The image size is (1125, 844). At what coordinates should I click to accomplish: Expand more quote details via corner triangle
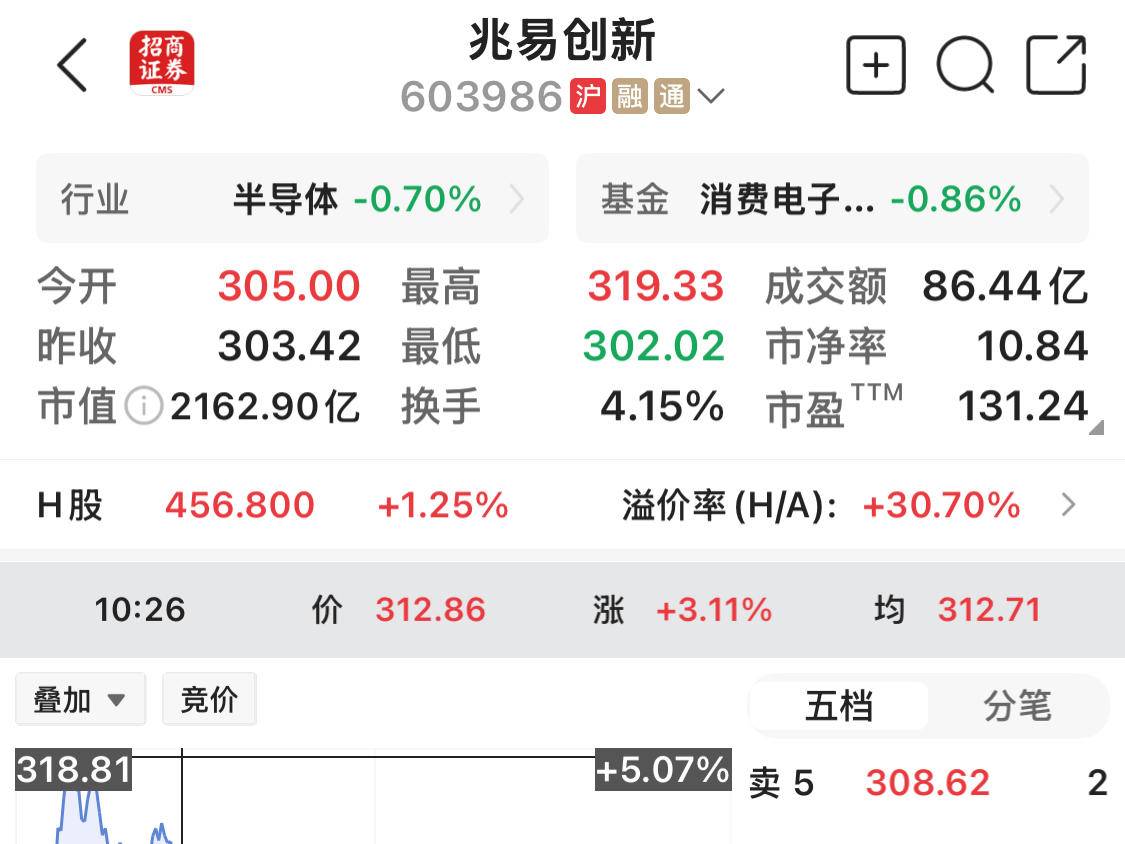click(x=1096, y=427)
